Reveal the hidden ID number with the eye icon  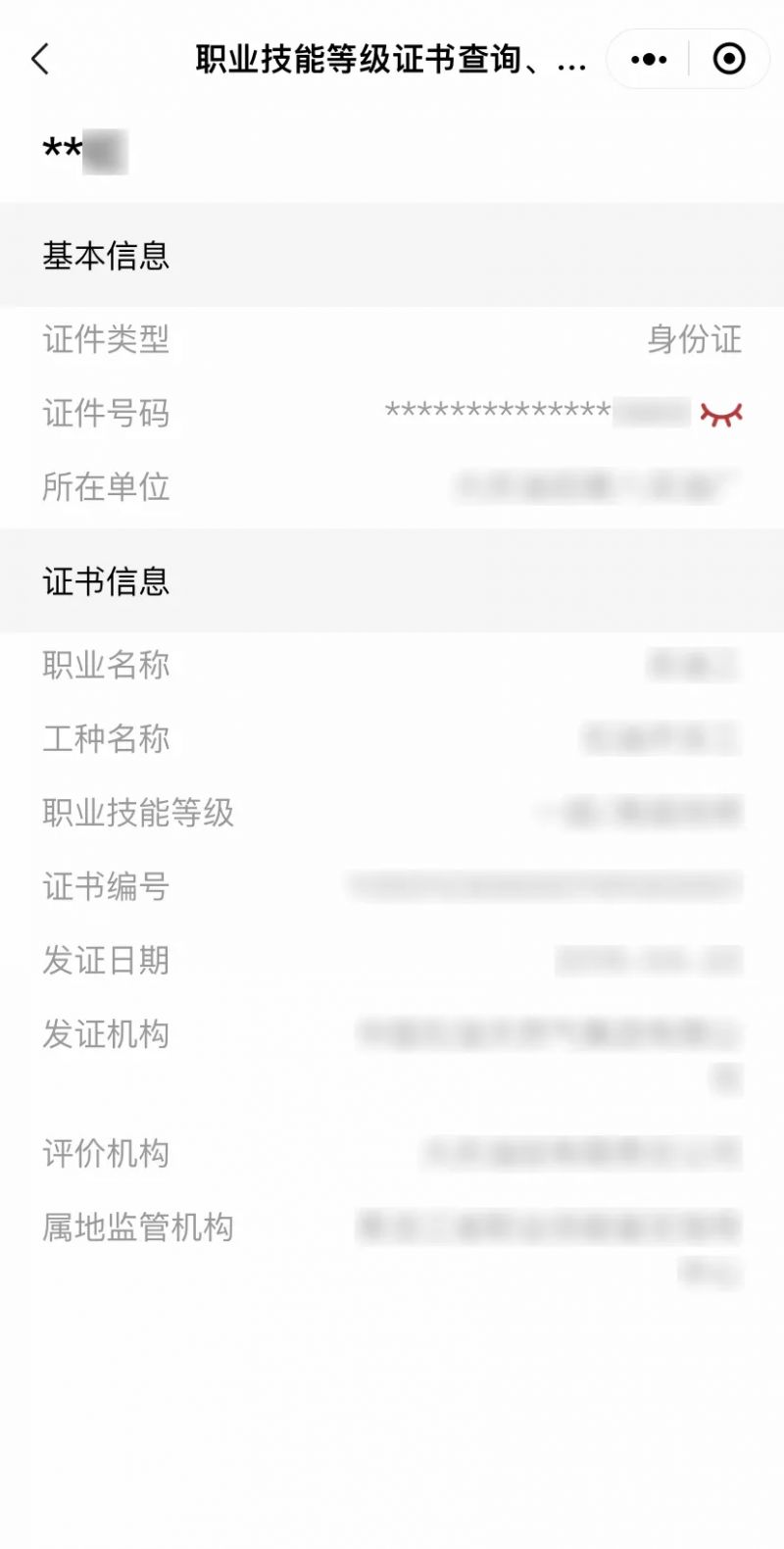[721, 415]
